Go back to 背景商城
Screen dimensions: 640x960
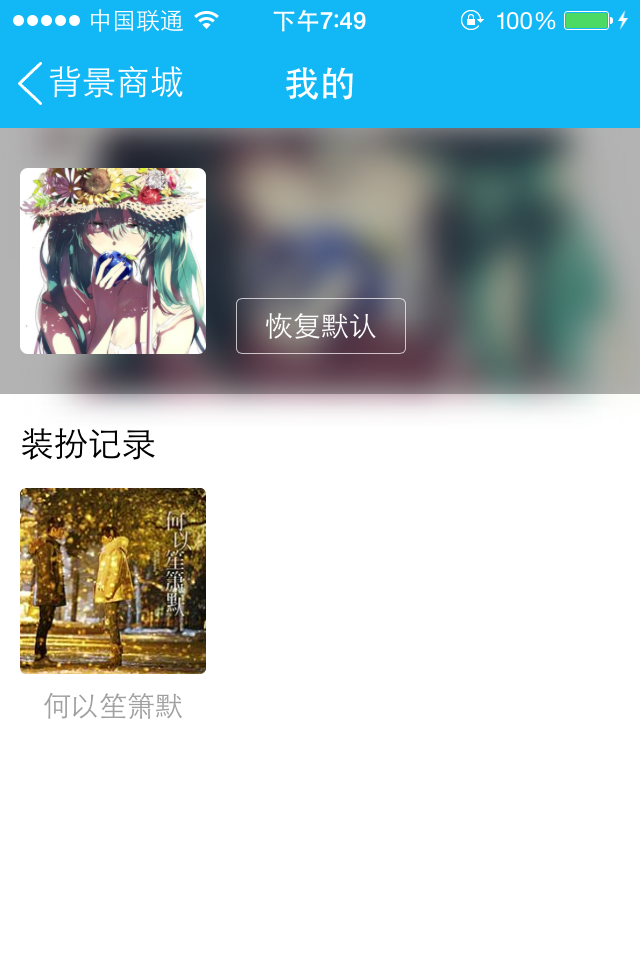[x=100, y=83]
